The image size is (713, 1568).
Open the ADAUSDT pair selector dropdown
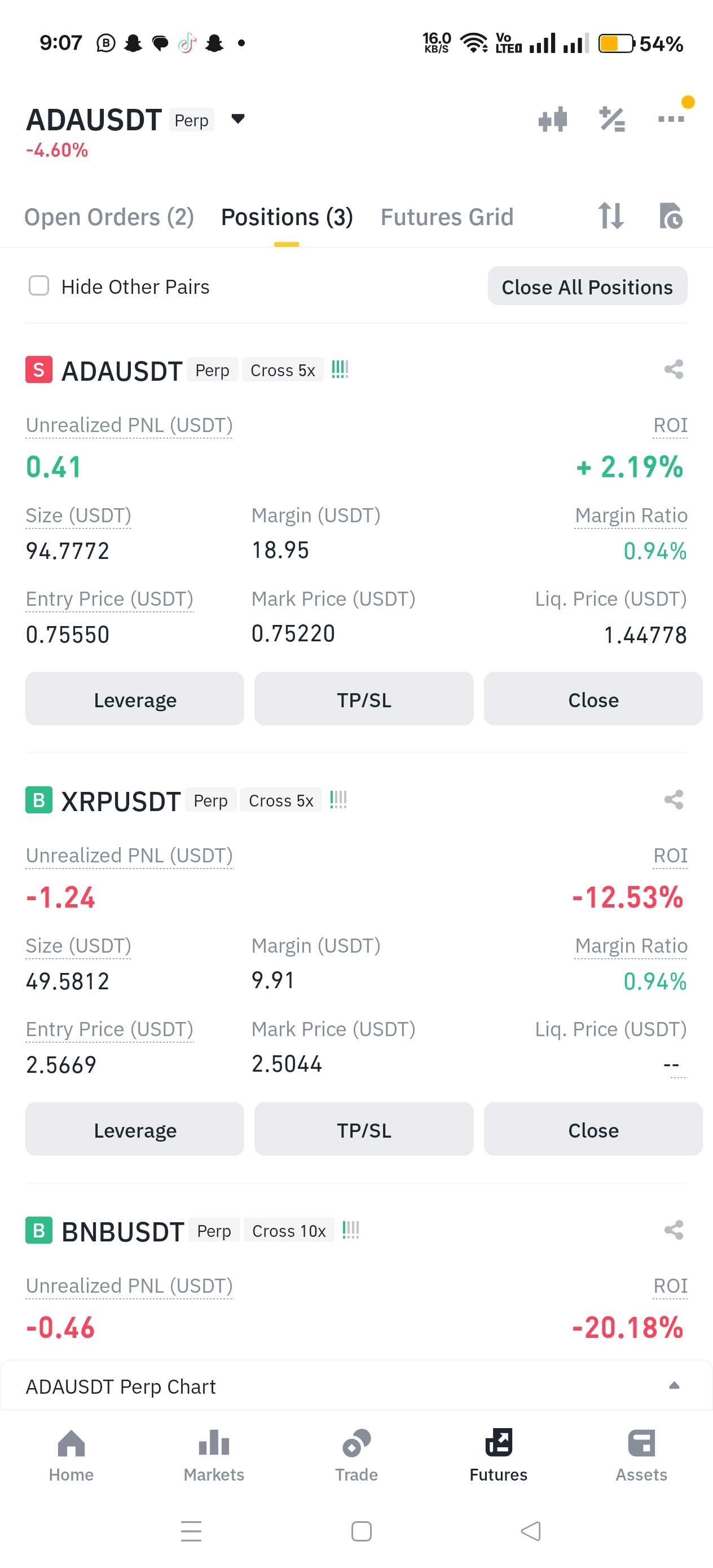(238, 118)
